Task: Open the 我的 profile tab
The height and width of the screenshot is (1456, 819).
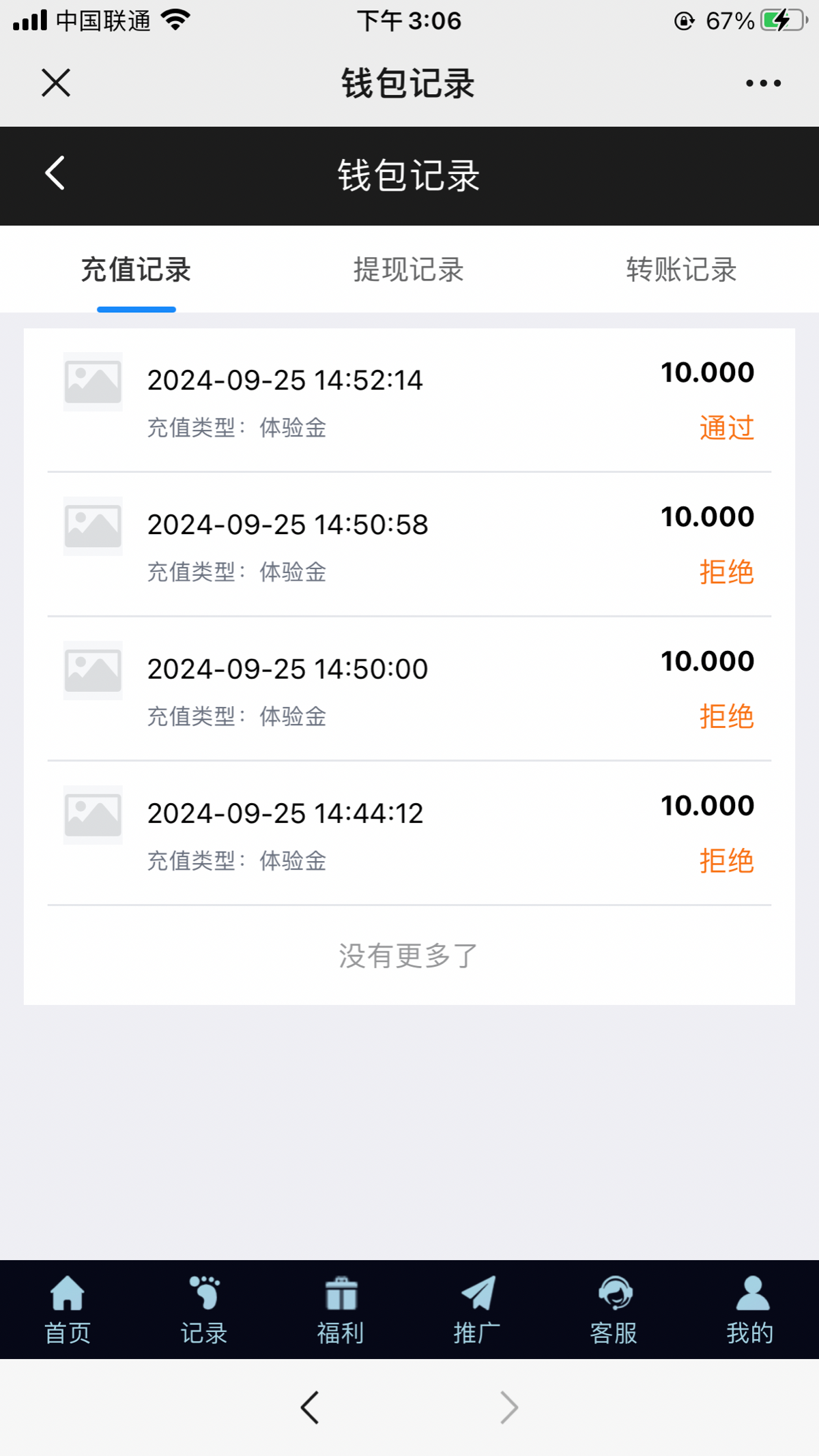Action: (751, 1309)
